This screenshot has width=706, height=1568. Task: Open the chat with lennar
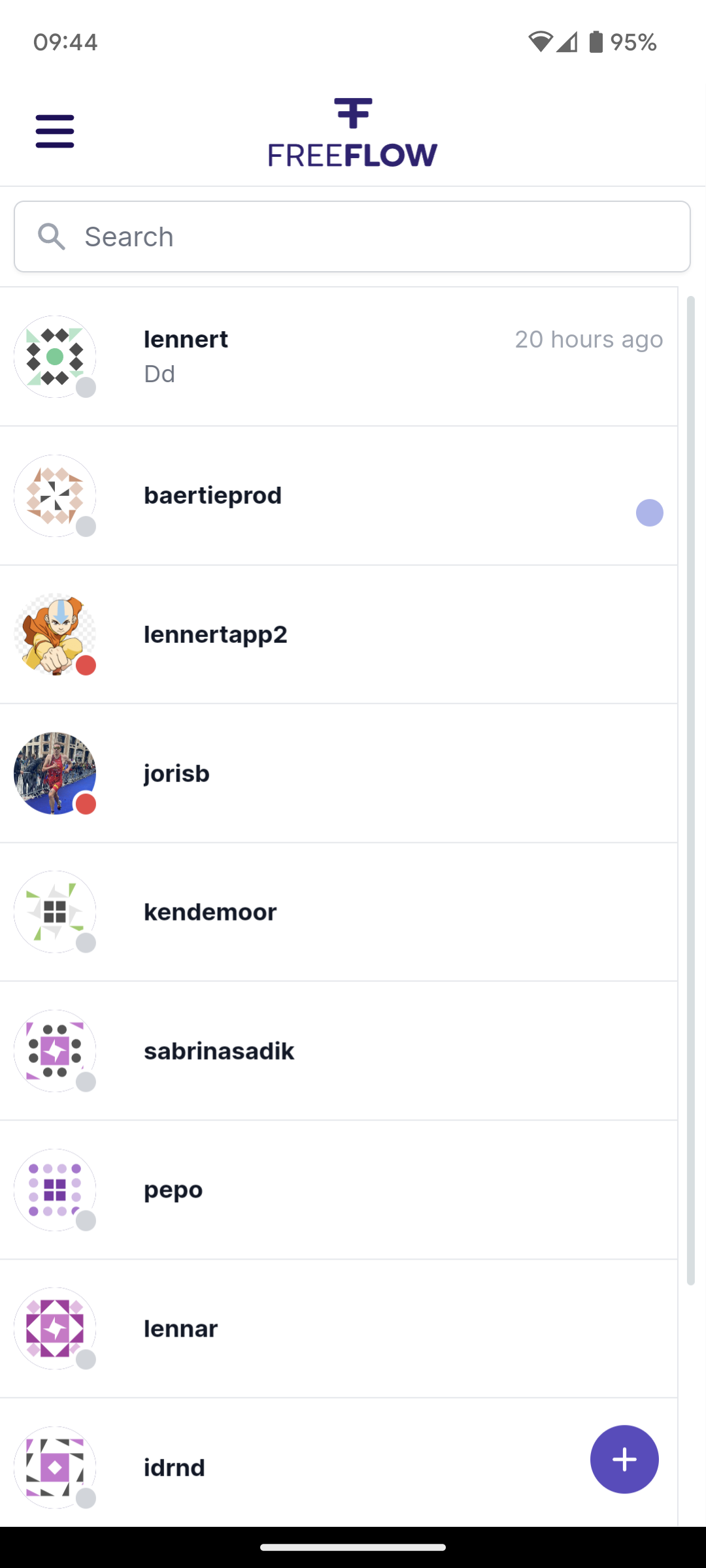(339, 1329)
